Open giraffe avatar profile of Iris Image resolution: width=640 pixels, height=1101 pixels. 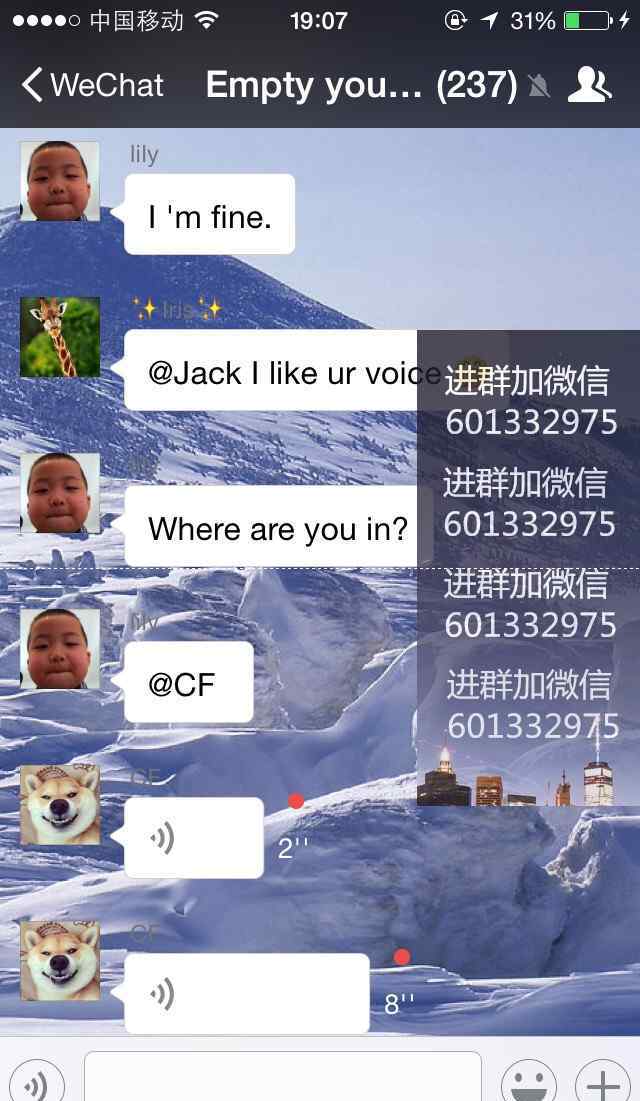pyautogui.click(x=60, y=337)
